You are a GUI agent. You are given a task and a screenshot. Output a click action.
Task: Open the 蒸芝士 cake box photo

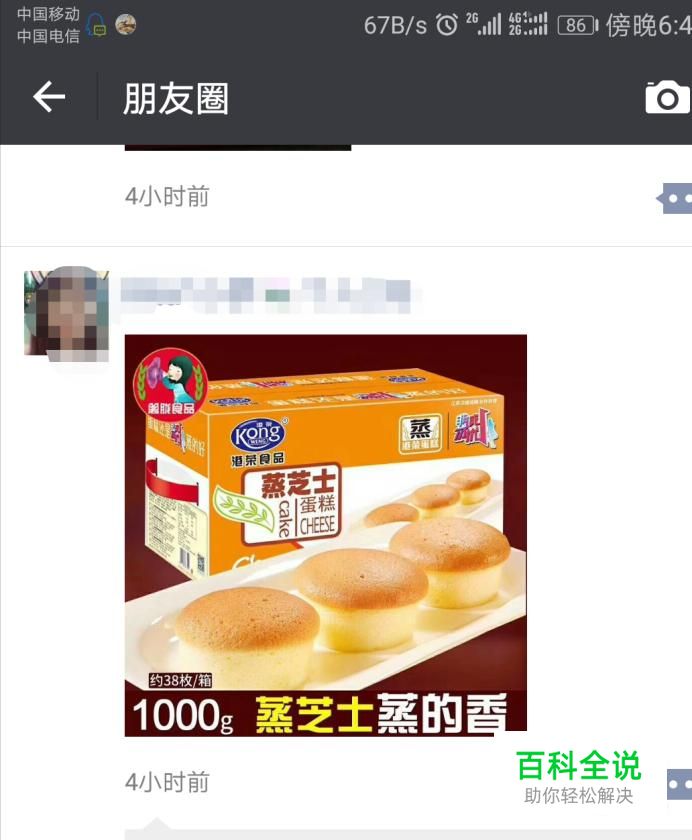(x=325, y=535)
